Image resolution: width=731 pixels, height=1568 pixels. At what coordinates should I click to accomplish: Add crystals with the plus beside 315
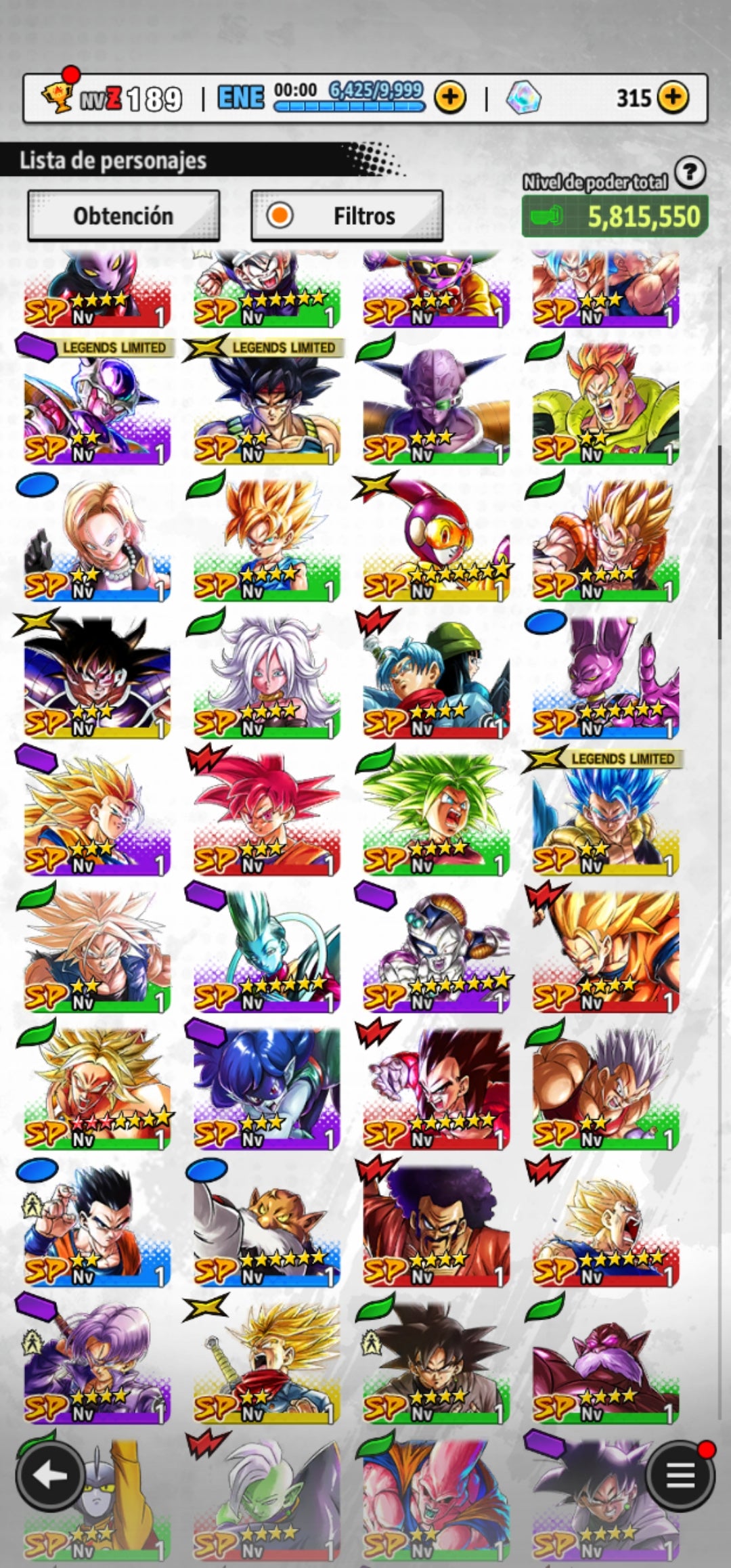pyautogui.click(x=672, y=97)
